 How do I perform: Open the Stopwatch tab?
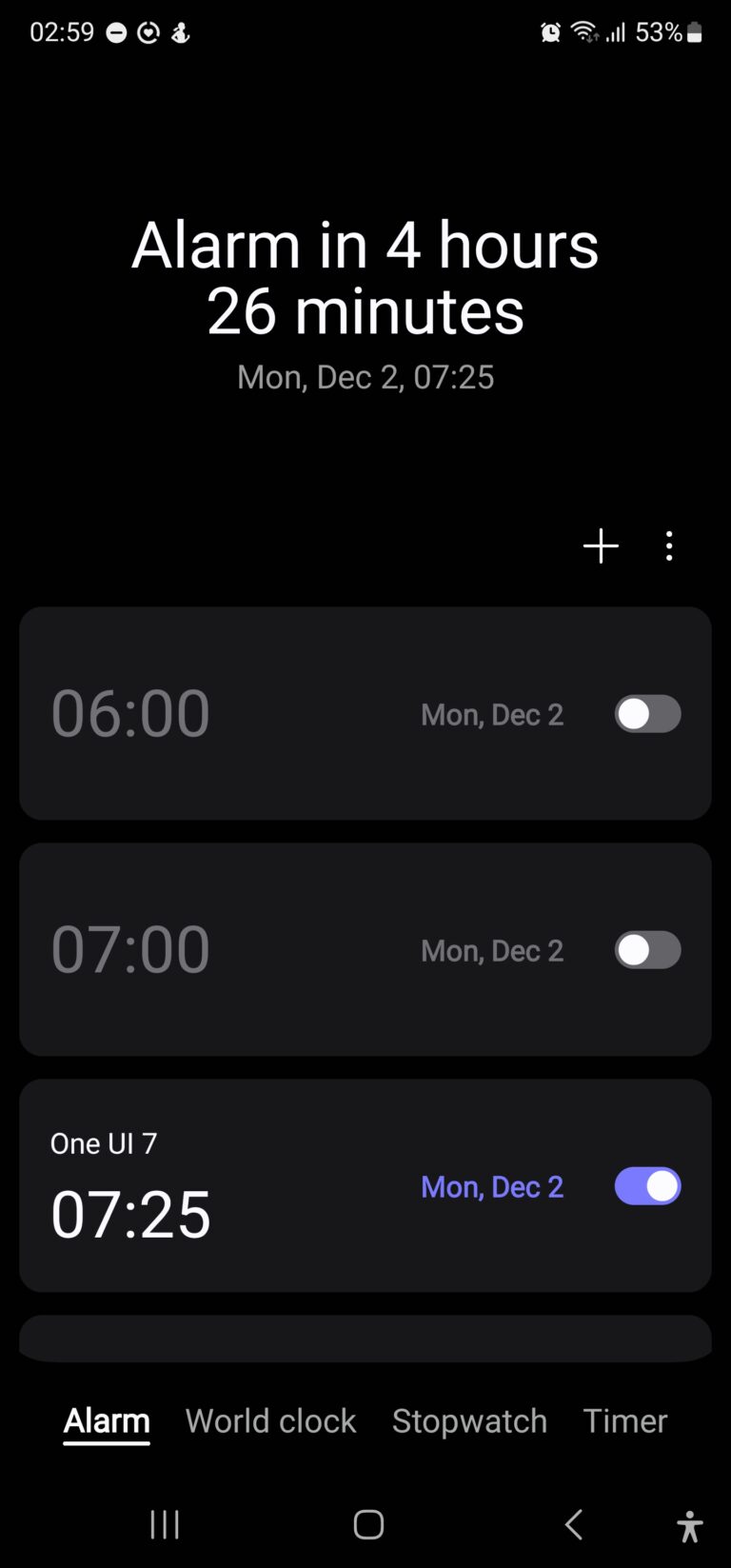point(469,1420)
